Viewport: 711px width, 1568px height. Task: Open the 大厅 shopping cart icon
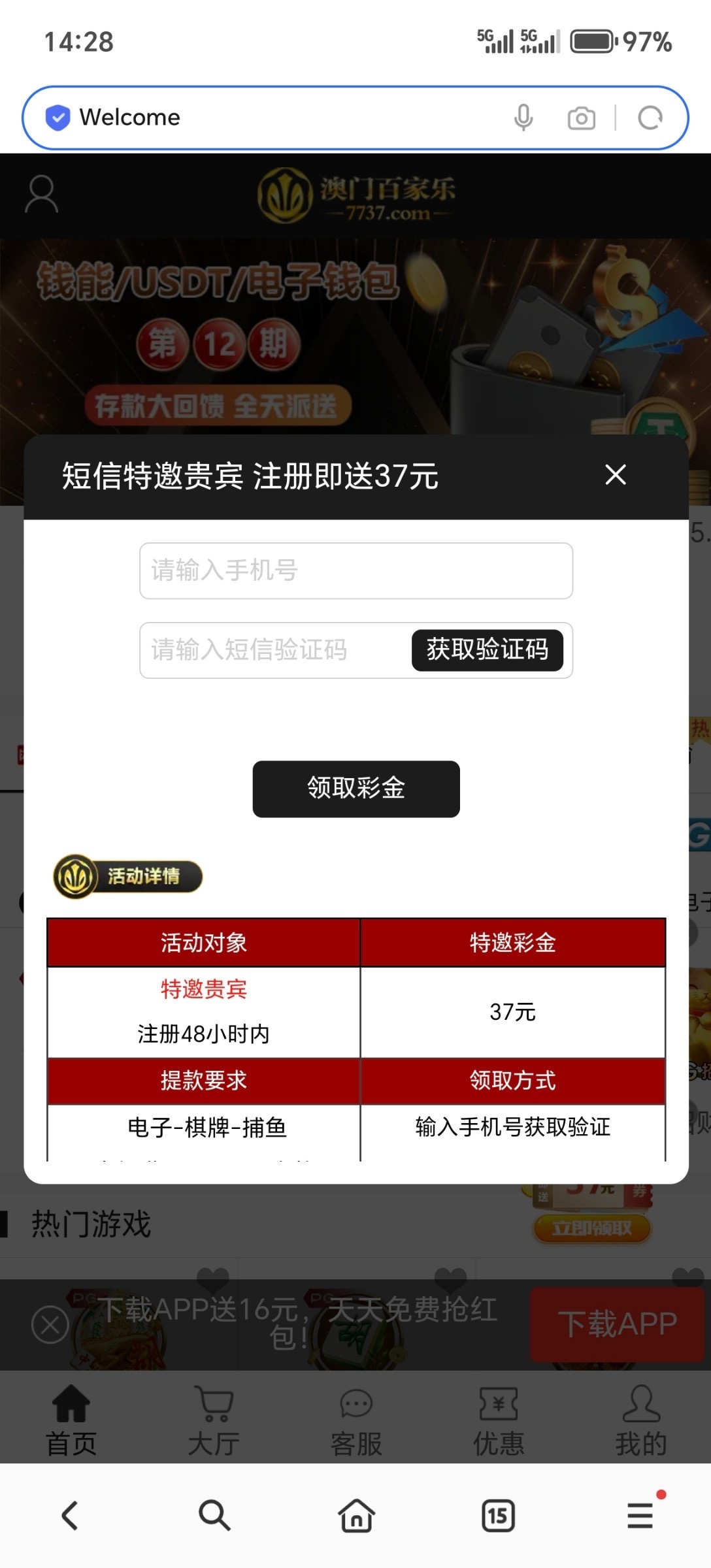coord(213,1422)
